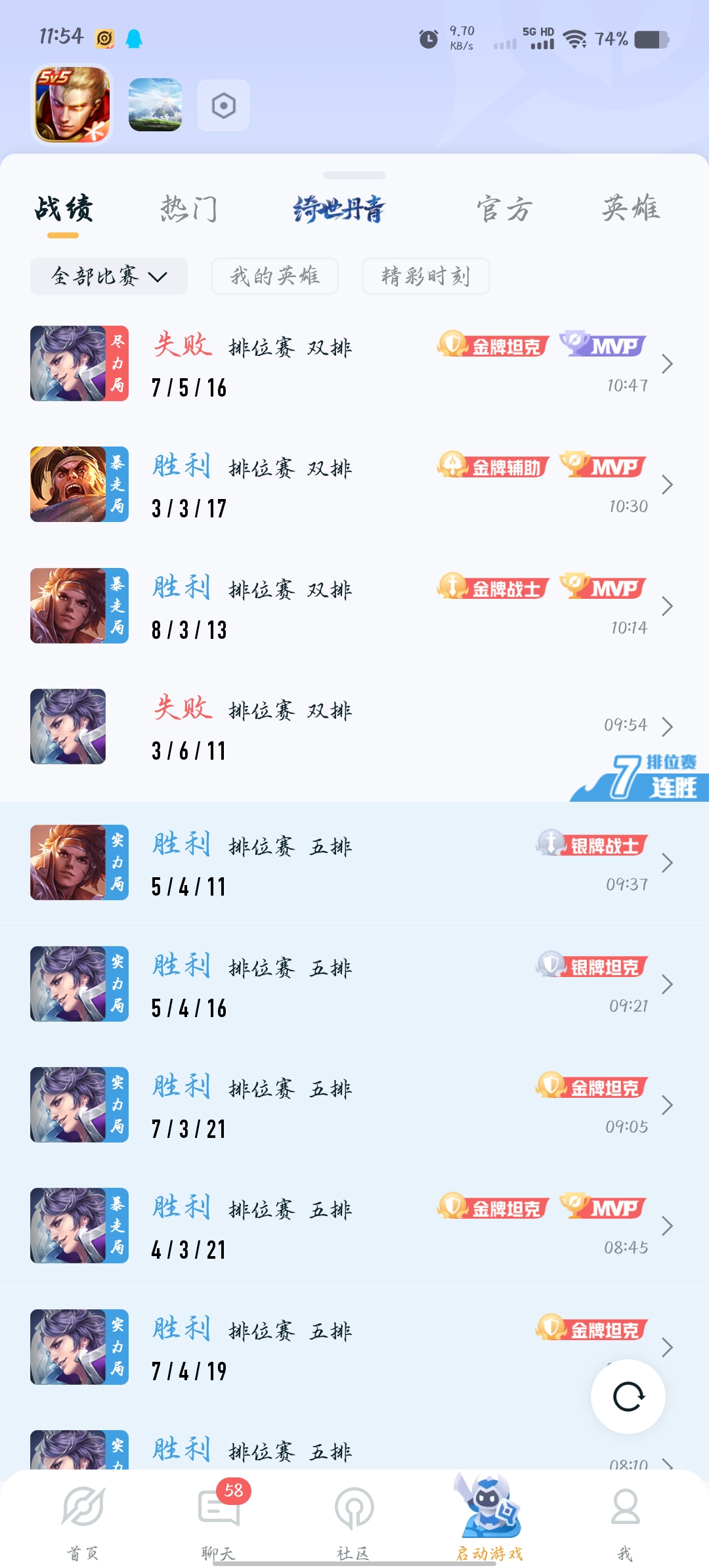Expand the 全部比赛 dropdown filter
This screenshot has height=1568, width=709.
[x=109, y=276]
